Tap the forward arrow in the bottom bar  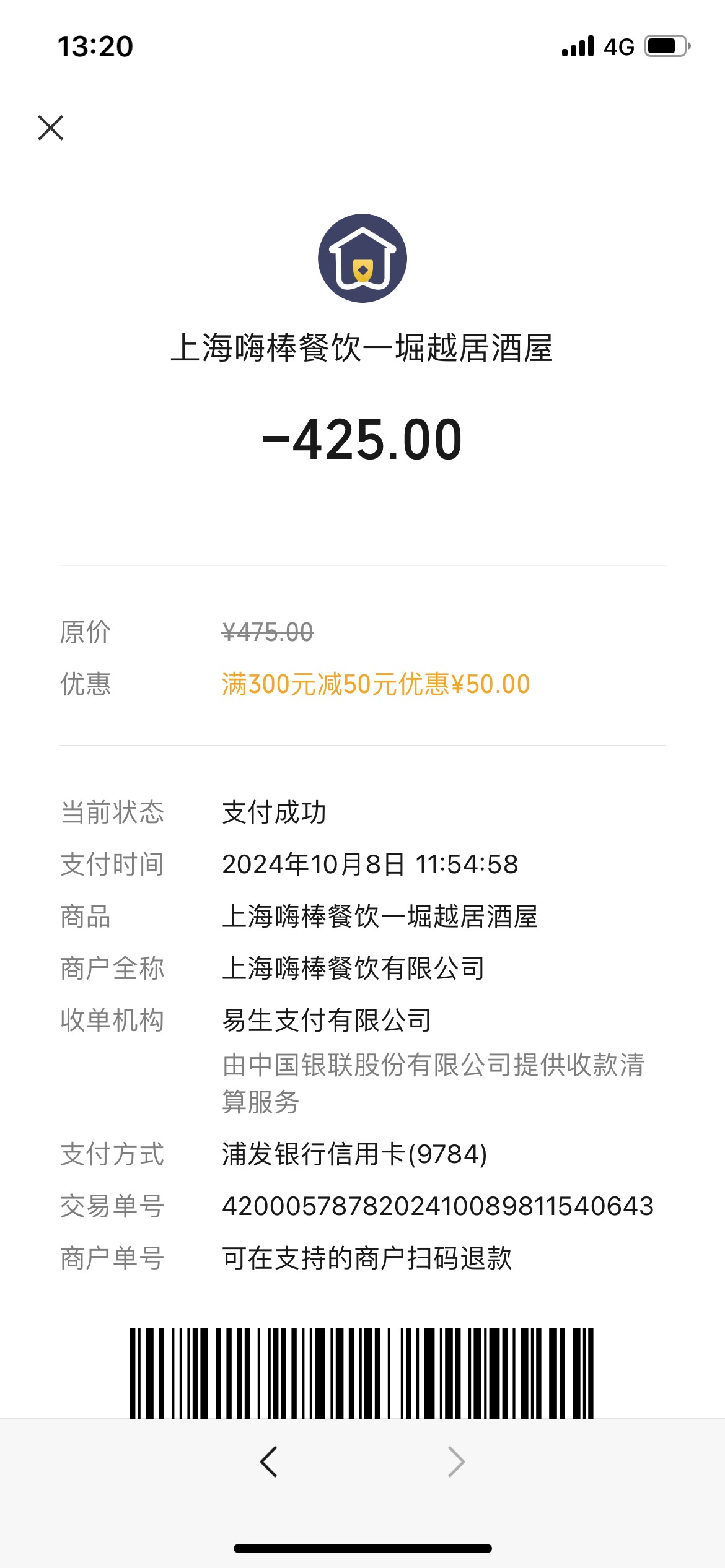point(456,1462)
